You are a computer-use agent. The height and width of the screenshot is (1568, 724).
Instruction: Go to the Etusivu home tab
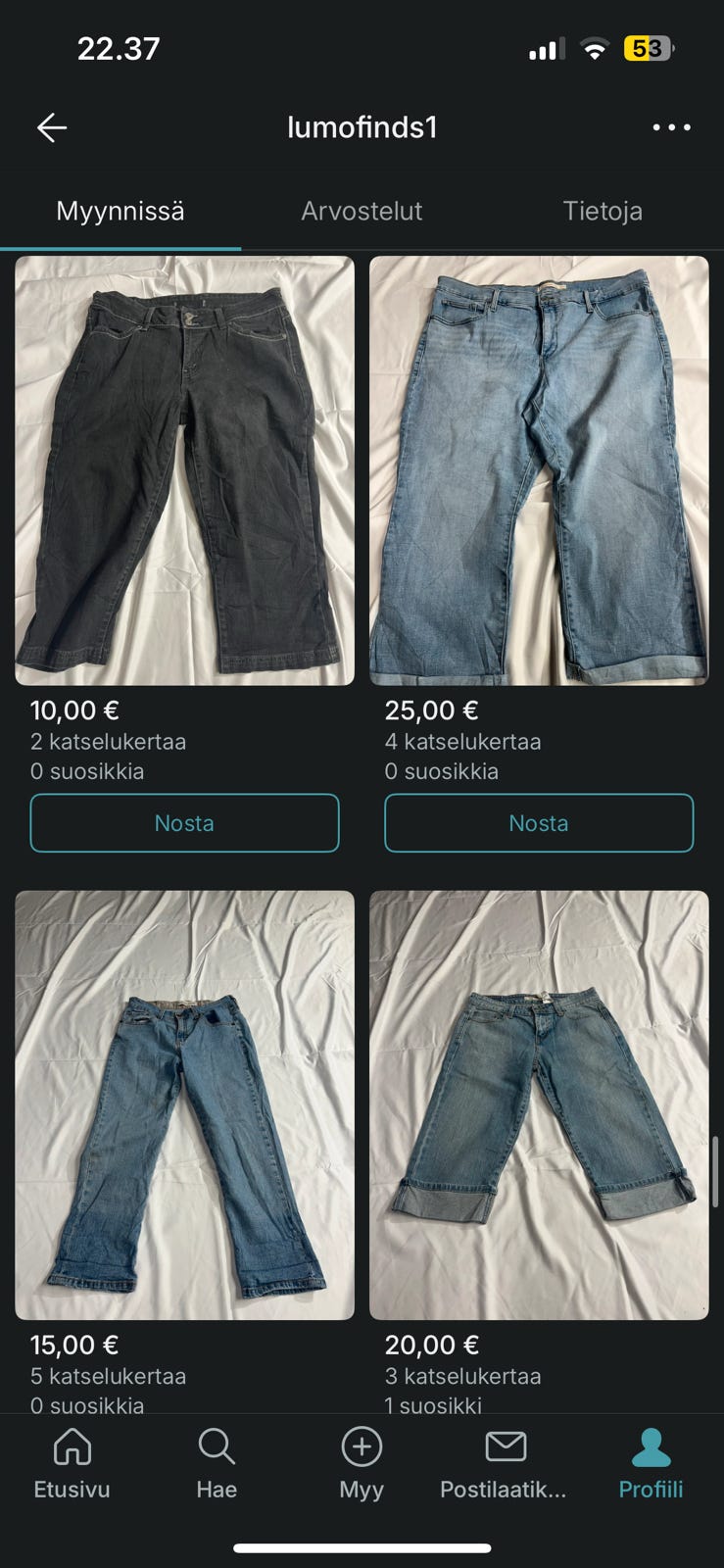pyautogui.click(x=72, y=1464)
